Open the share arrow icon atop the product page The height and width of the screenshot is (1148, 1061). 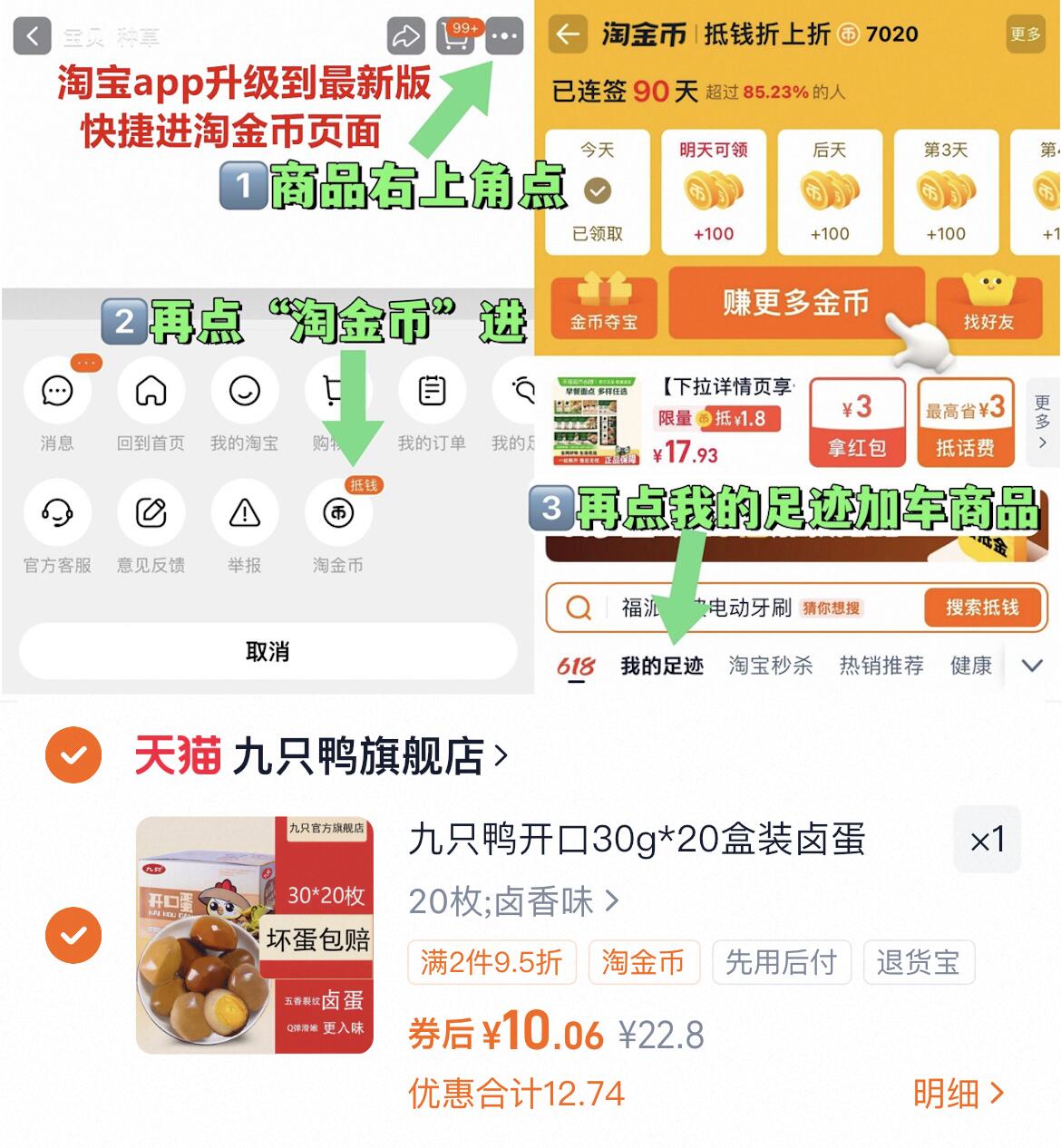405,36
